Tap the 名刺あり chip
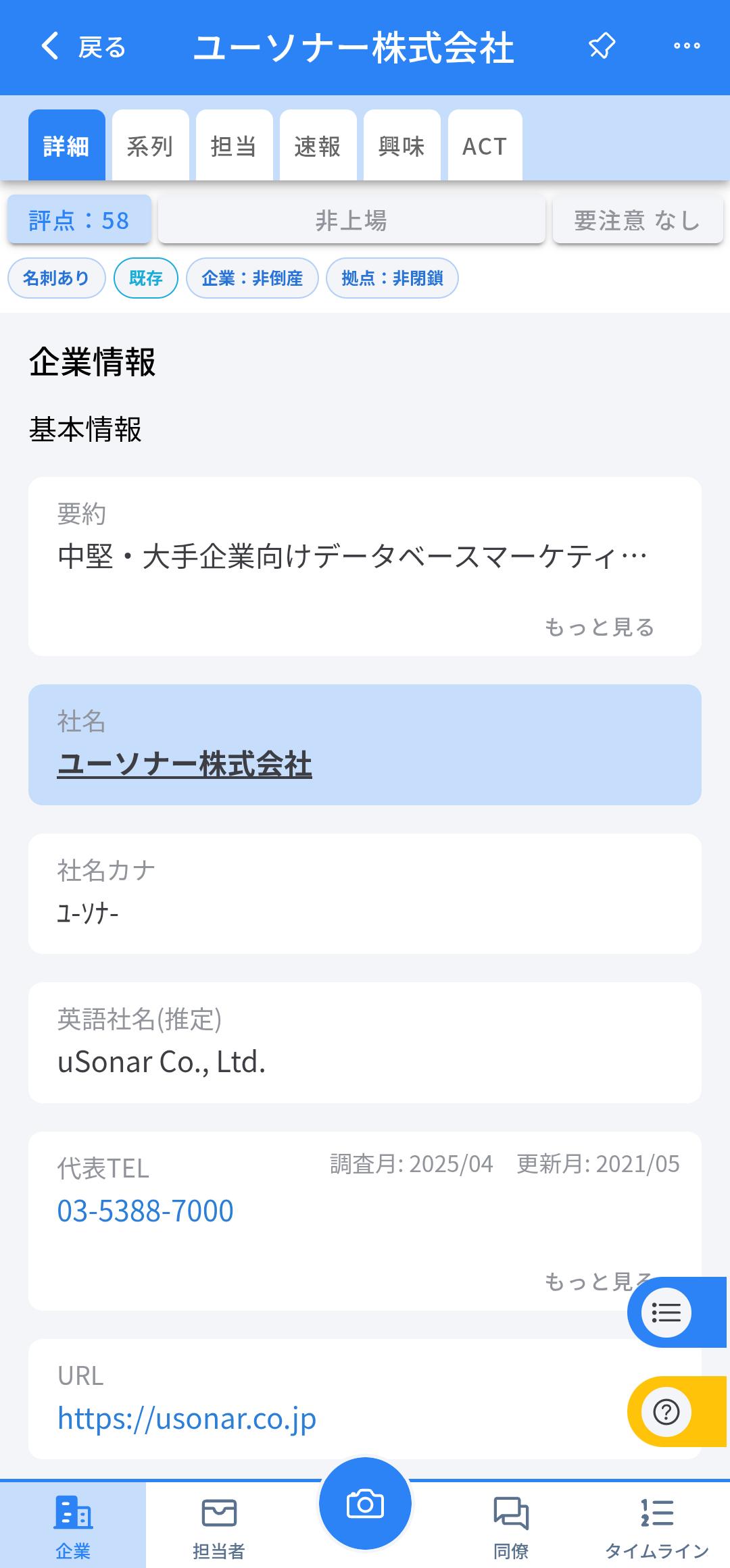This screenshot has width=730, height=1568. [57, 278]
